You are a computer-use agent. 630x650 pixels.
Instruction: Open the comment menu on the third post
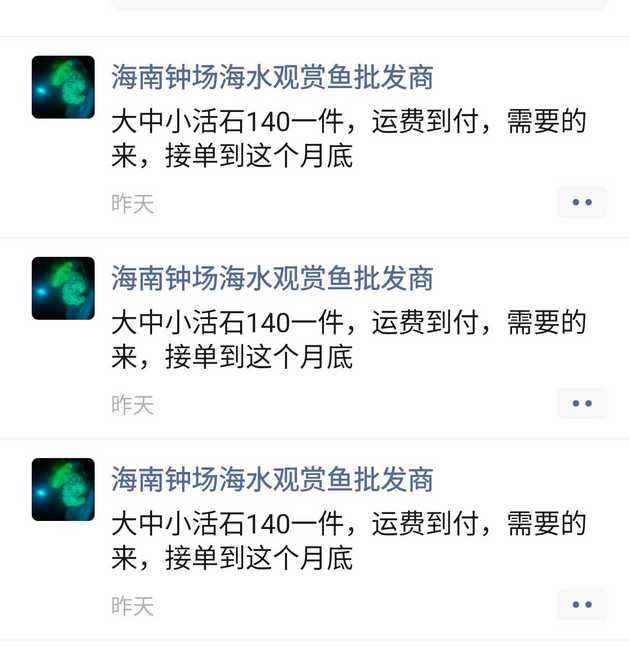tap(582, 604)
